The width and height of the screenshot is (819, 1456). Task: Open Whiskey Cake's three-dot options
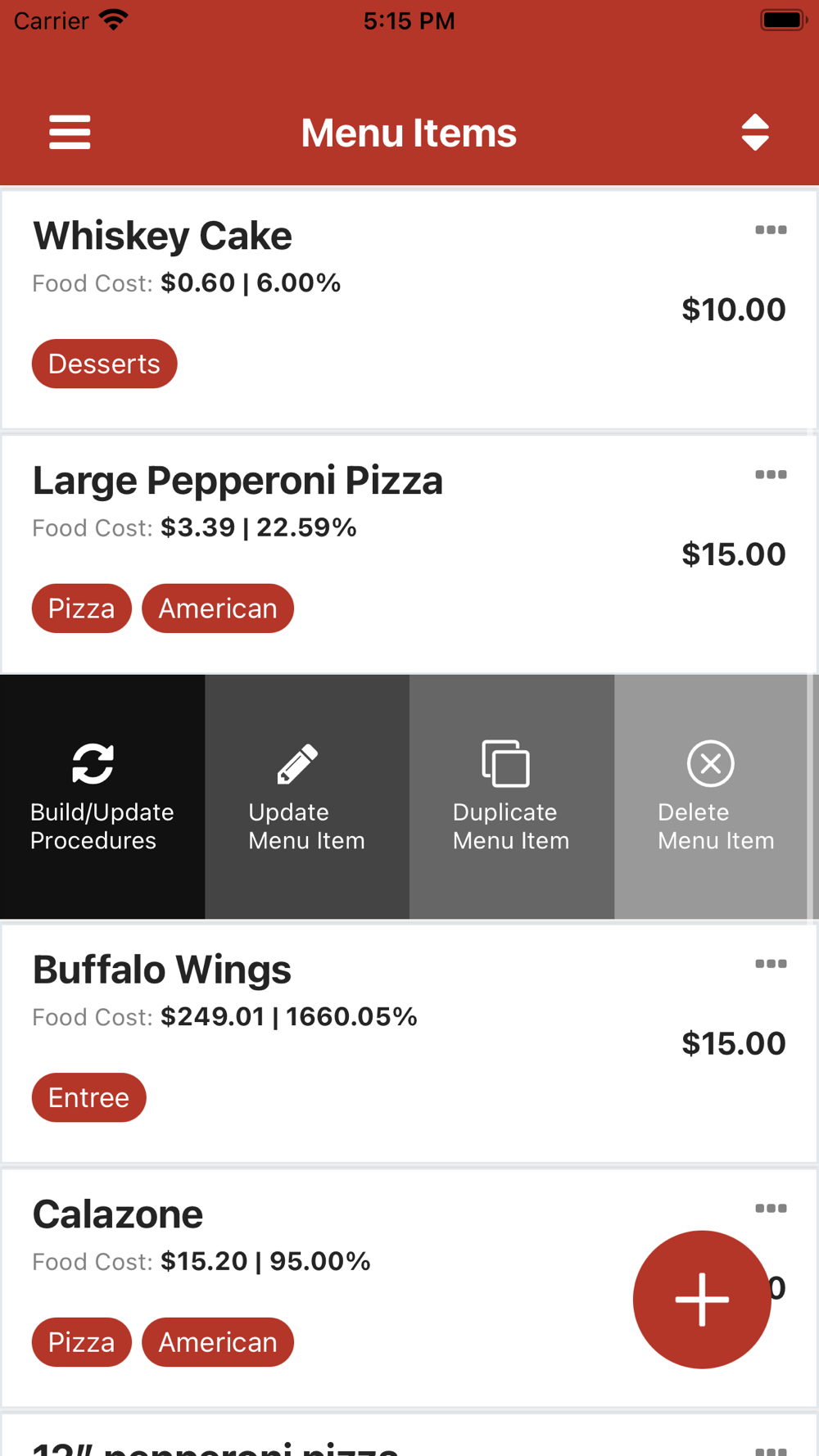(x=771, y=230)
